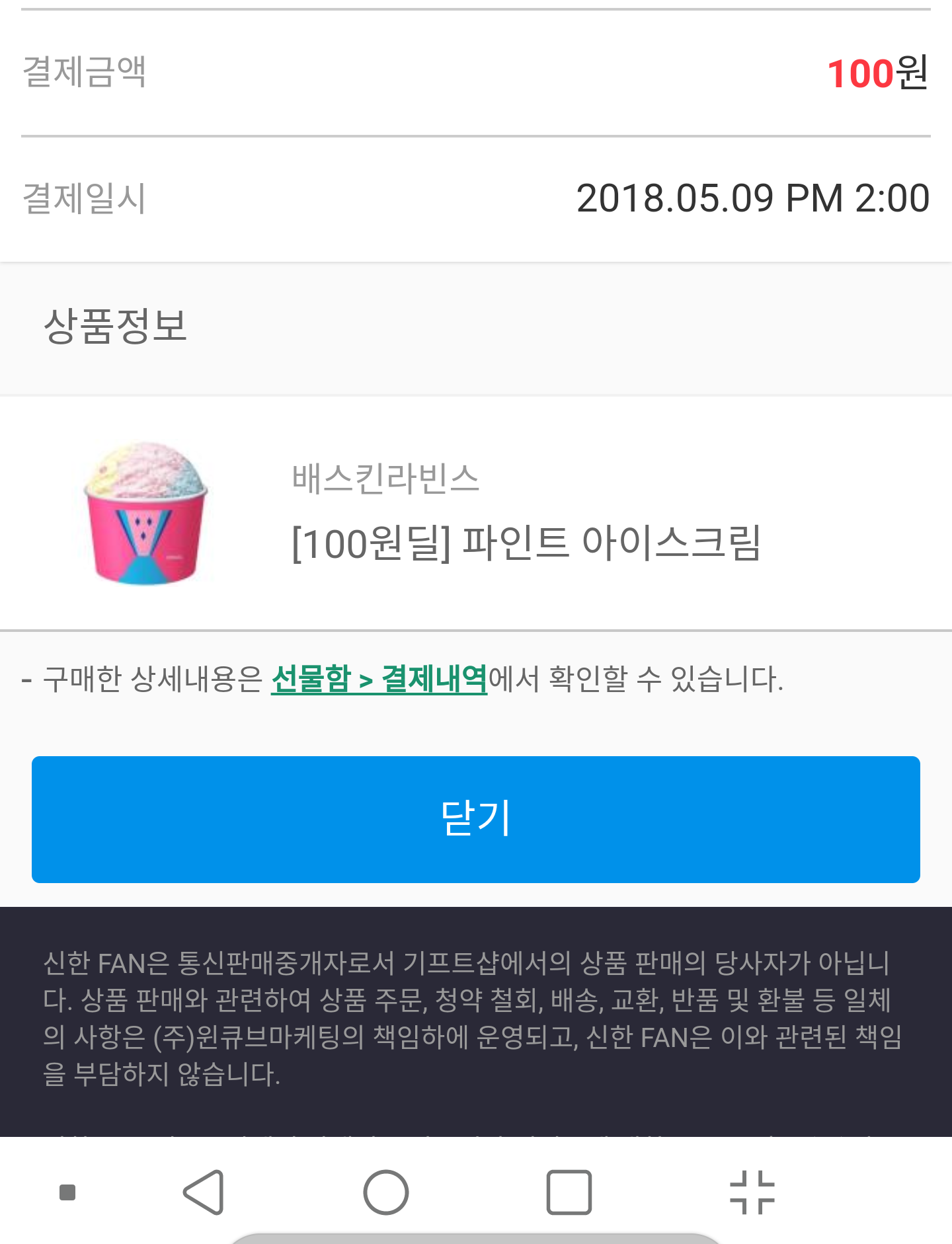Tap the navigation bar's minimize icon
The image size is (952, 1244).
pos(752,1192)
